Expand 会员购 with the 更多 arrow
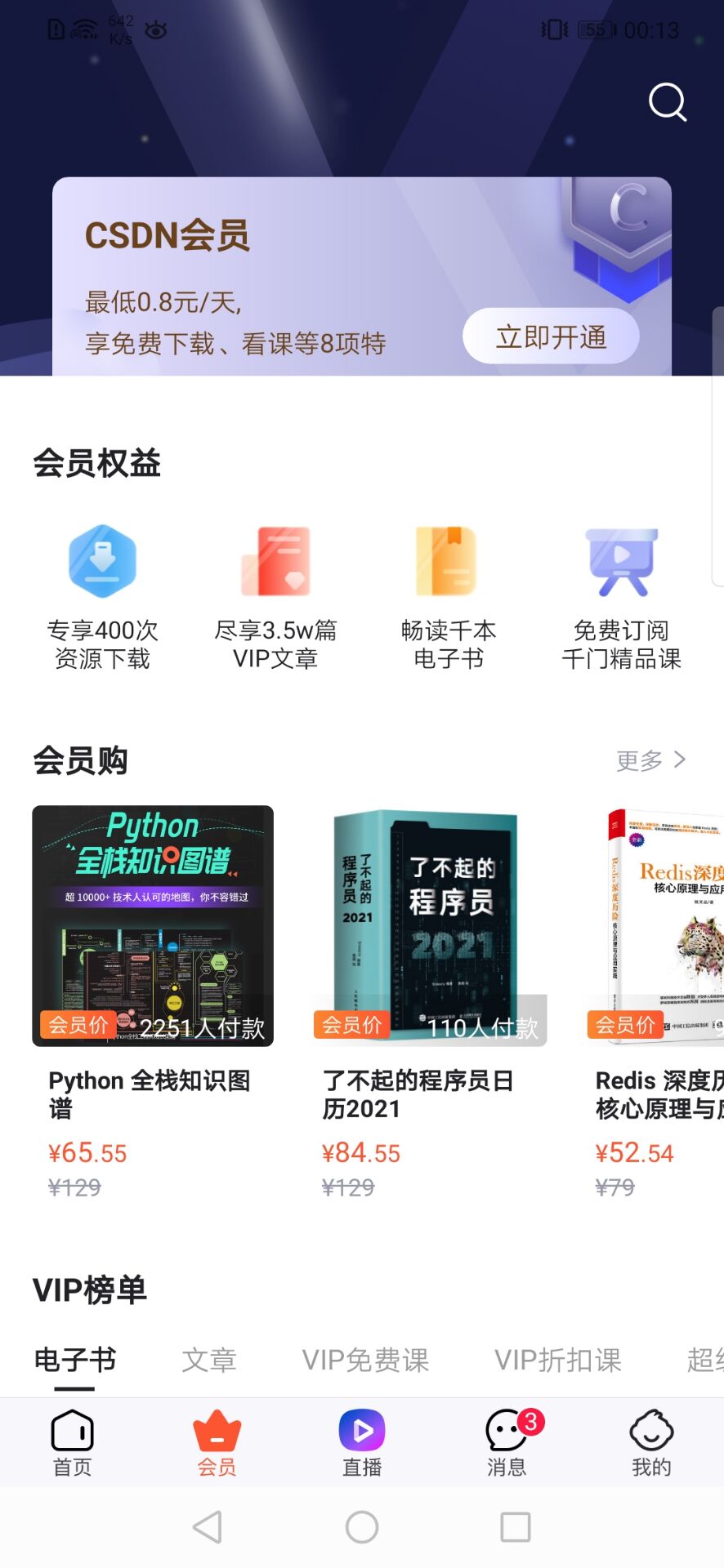This screenshot has height=1568, width=724. point(651,759)
